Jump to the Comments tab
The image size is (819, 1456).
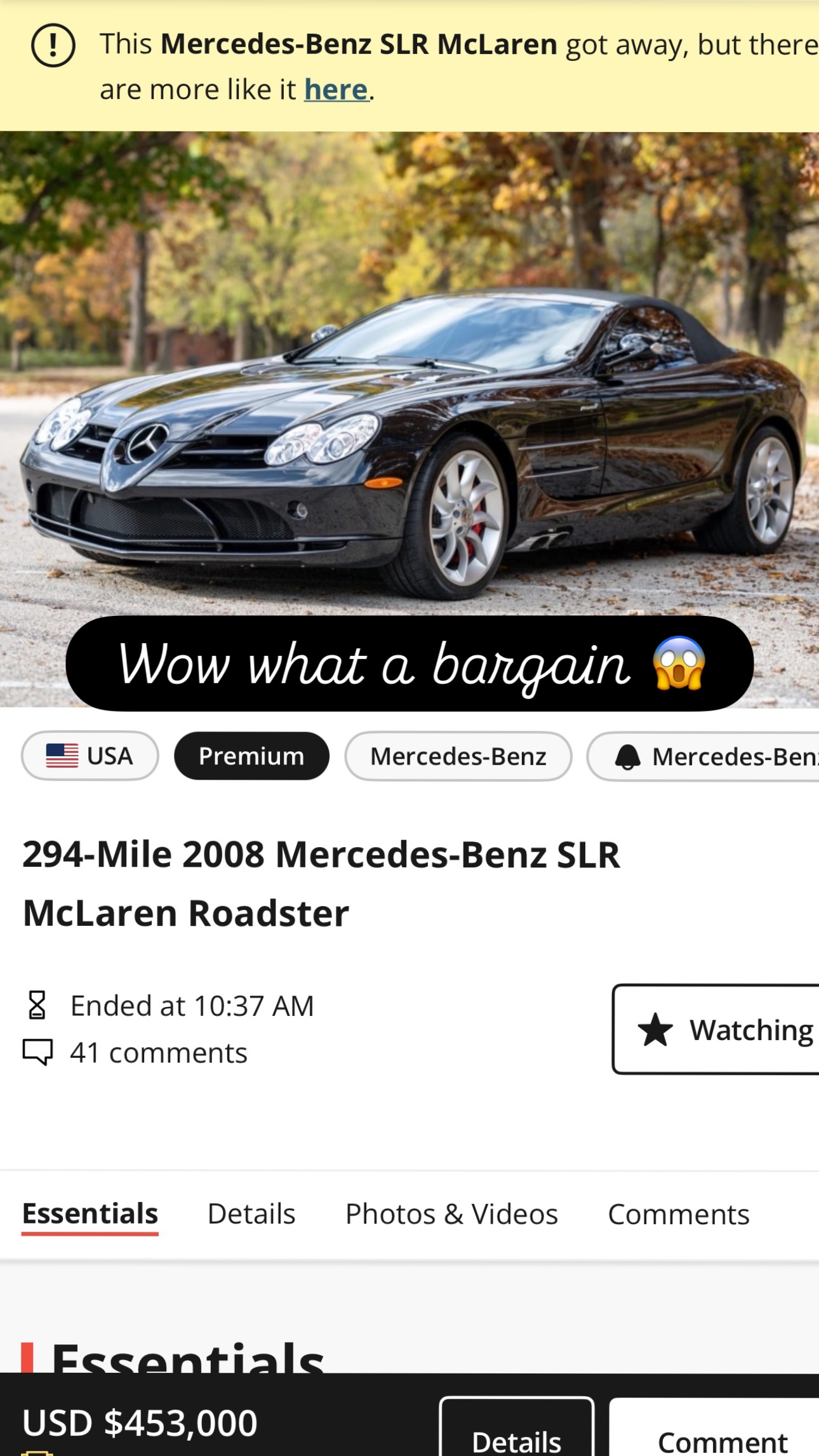coord(679,1214)
